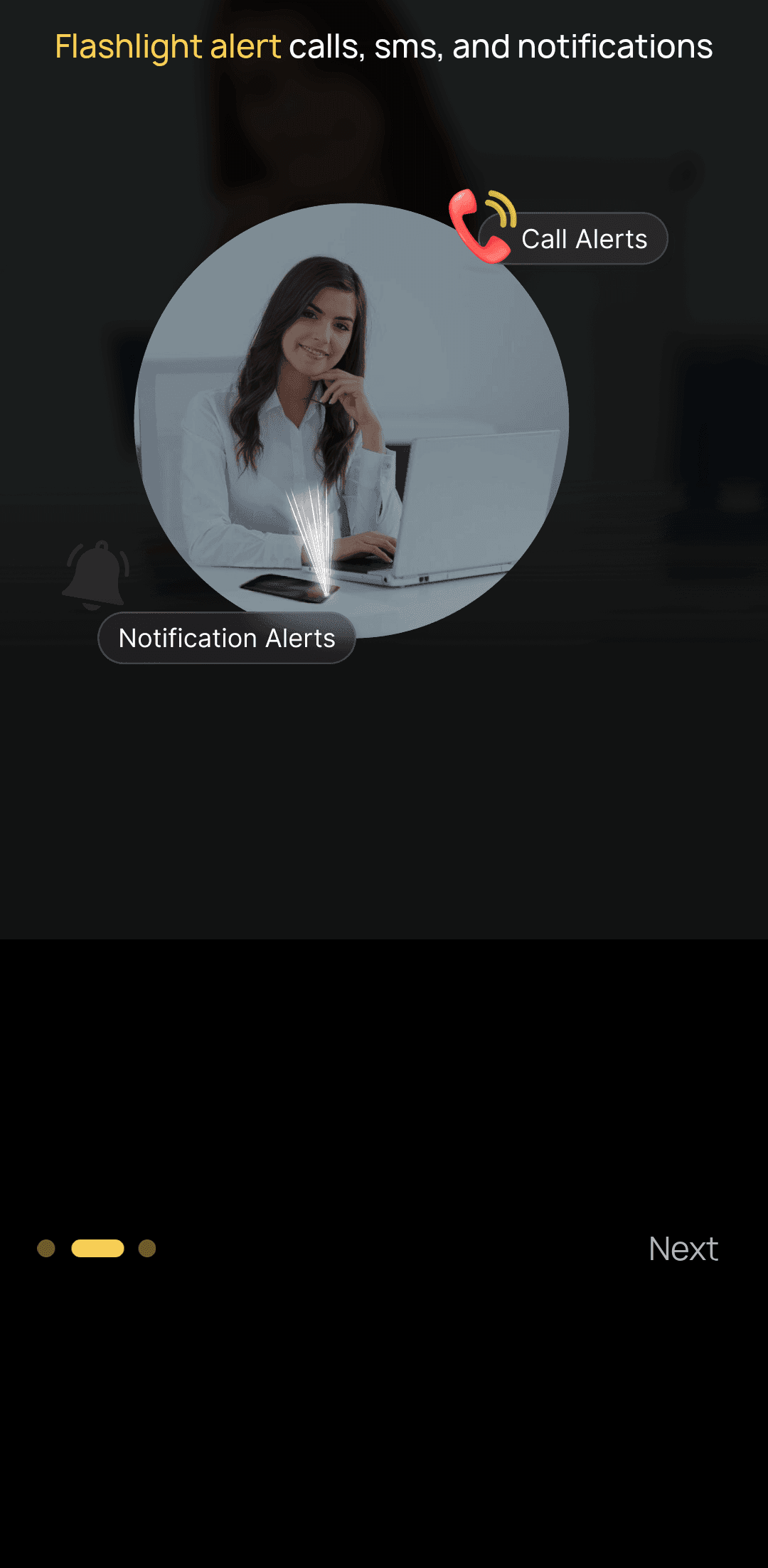Tap Next to continue onboarding
Viewport: 768px width, 1568px height.
pyautogui.click(x=683, y=1249)
